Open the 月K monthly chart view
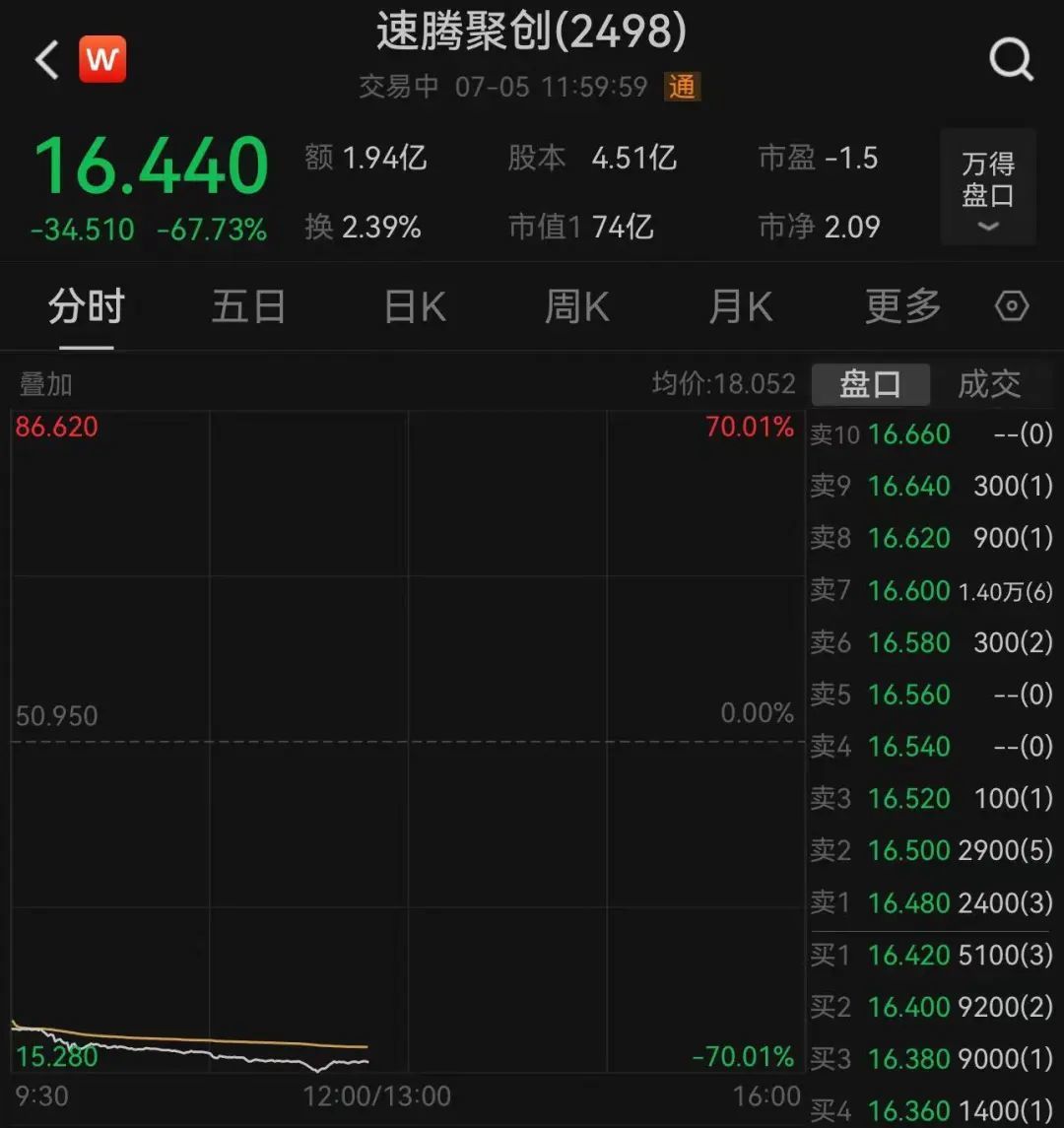The width and height of the screenshot is (1064, 1128). (x=740, y=306)
